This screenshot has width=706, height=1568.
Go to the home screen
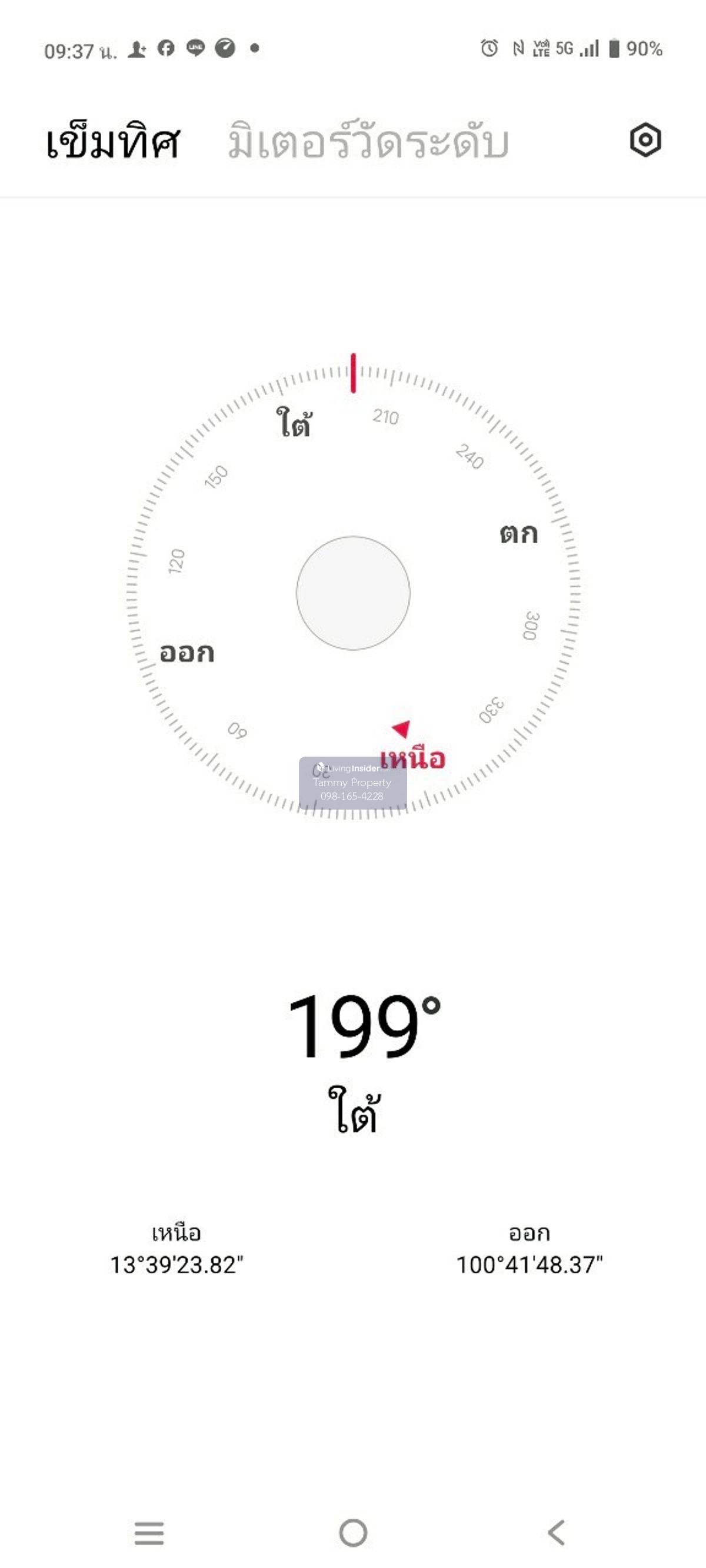pos(354,1532)
